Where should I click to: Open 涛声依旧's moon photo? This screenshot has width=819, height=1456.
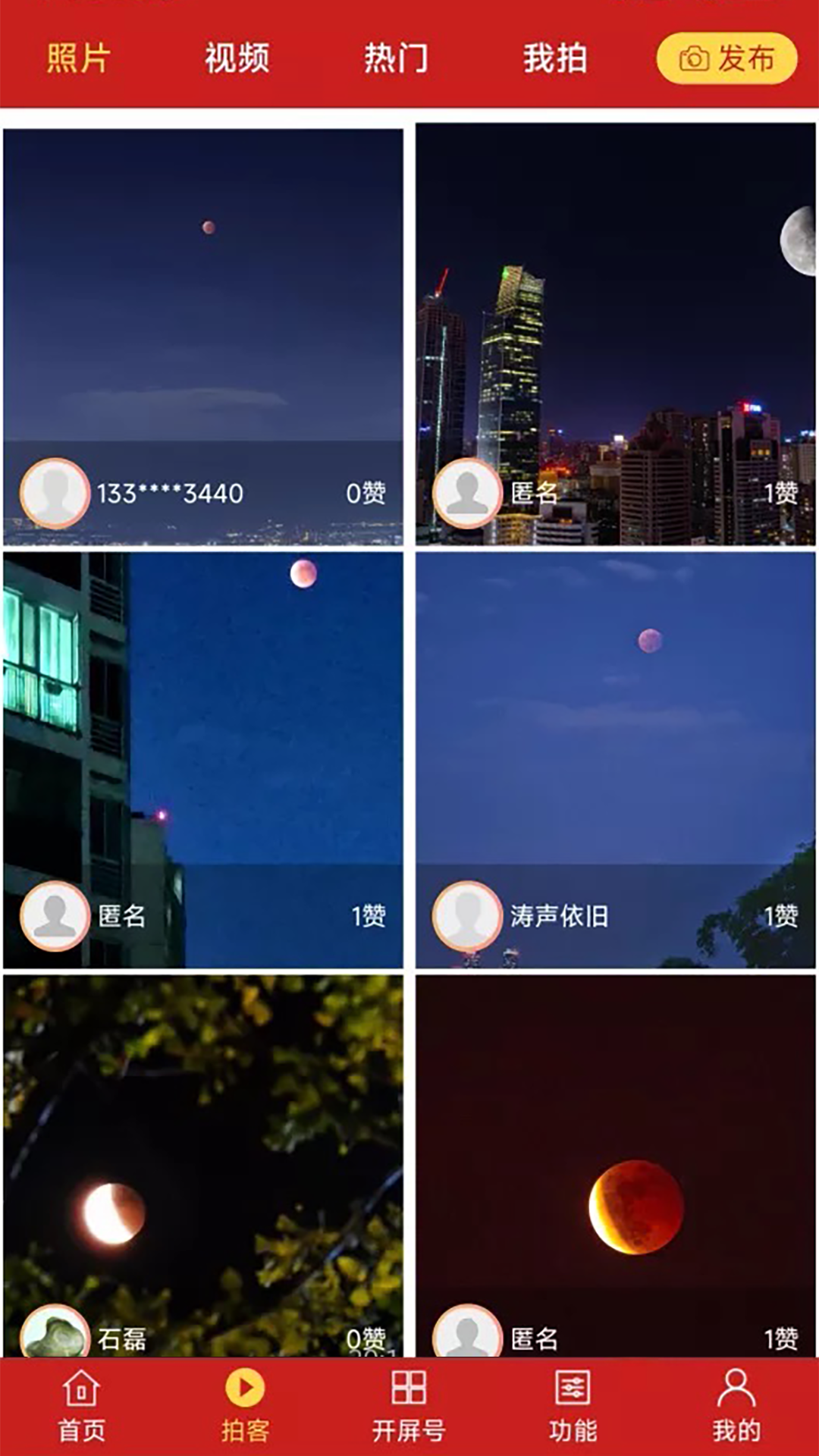(616, 760)
